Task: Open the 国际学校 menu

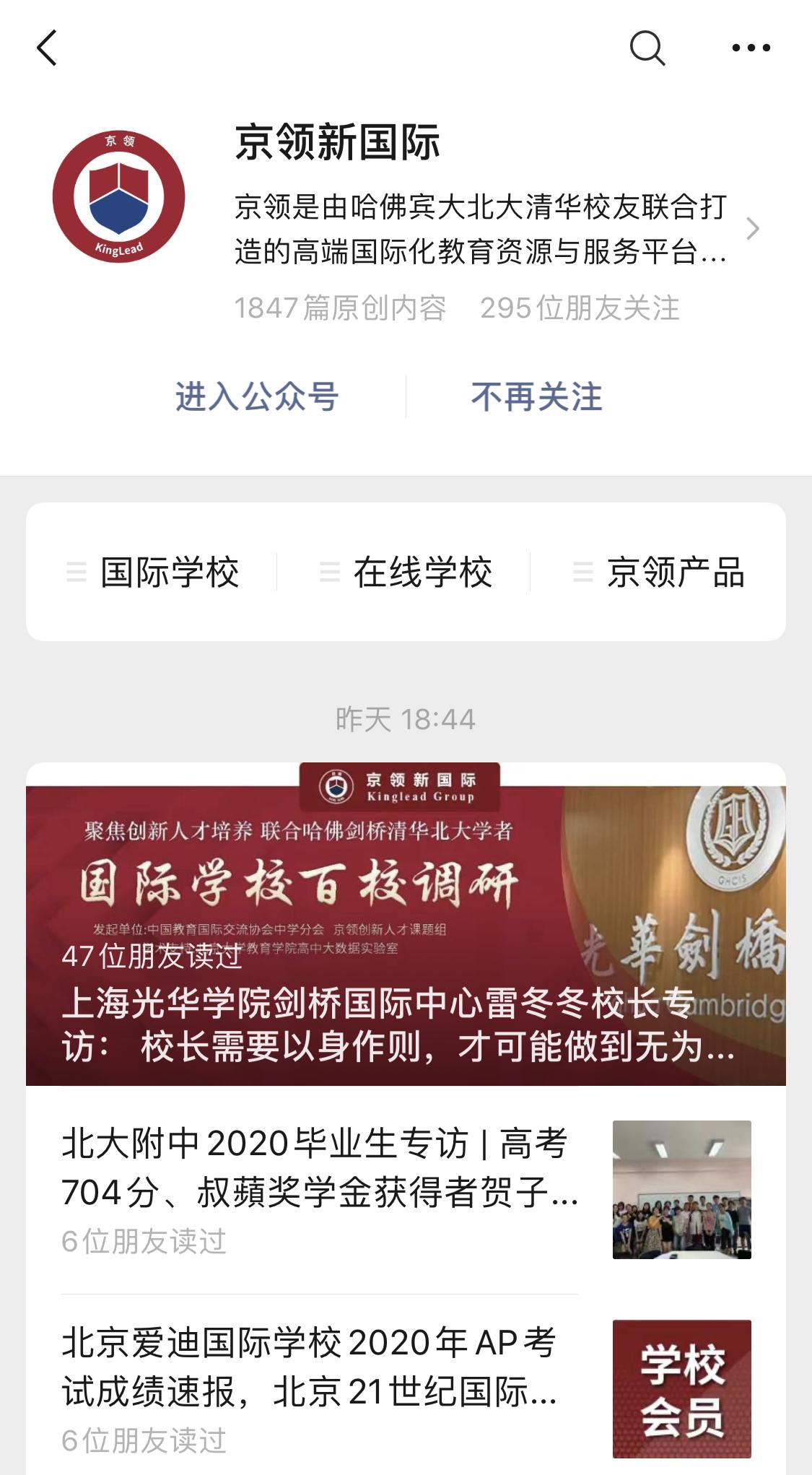Action: pos(153,573)
